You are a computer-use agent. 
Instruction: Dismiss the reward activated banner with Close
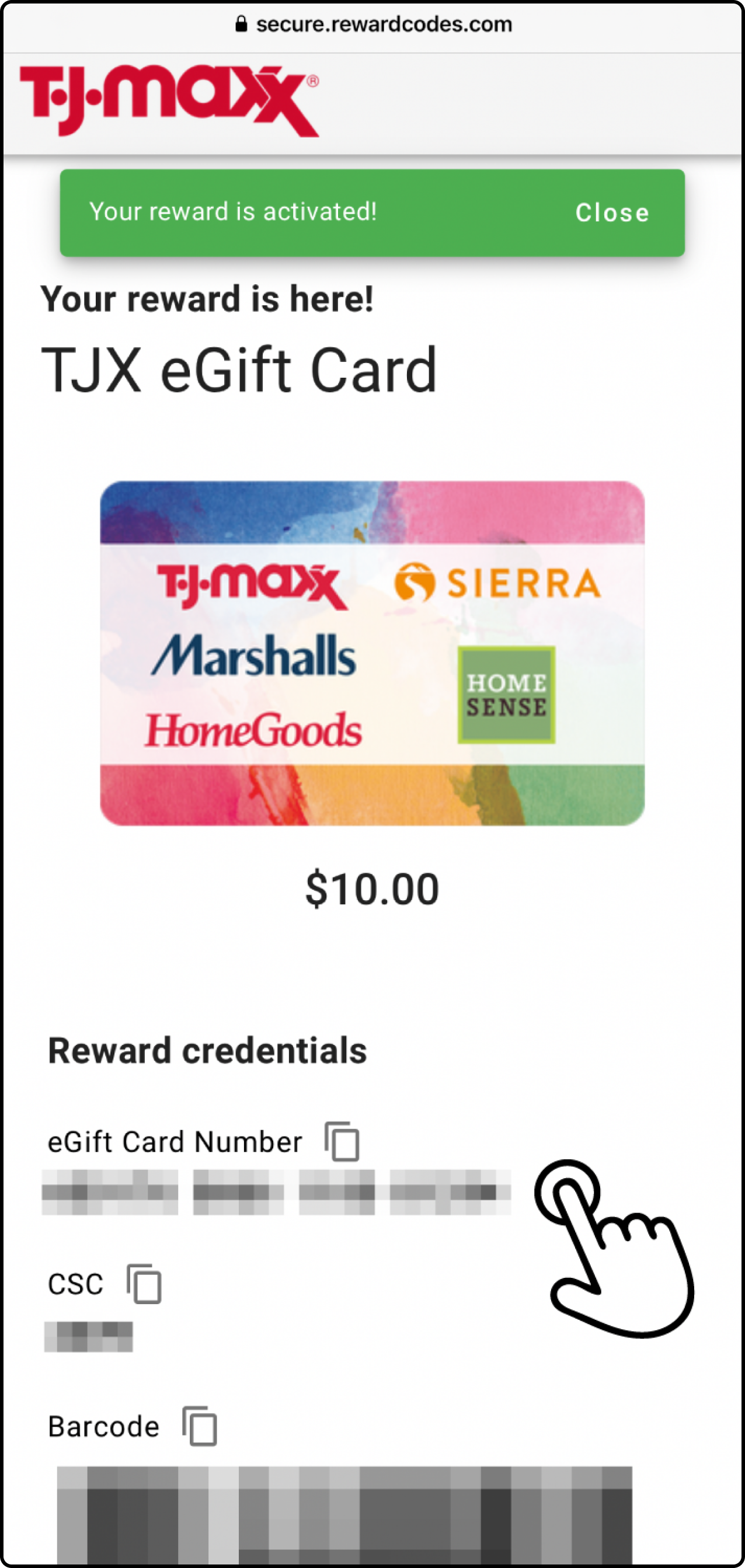pos(612,212)
